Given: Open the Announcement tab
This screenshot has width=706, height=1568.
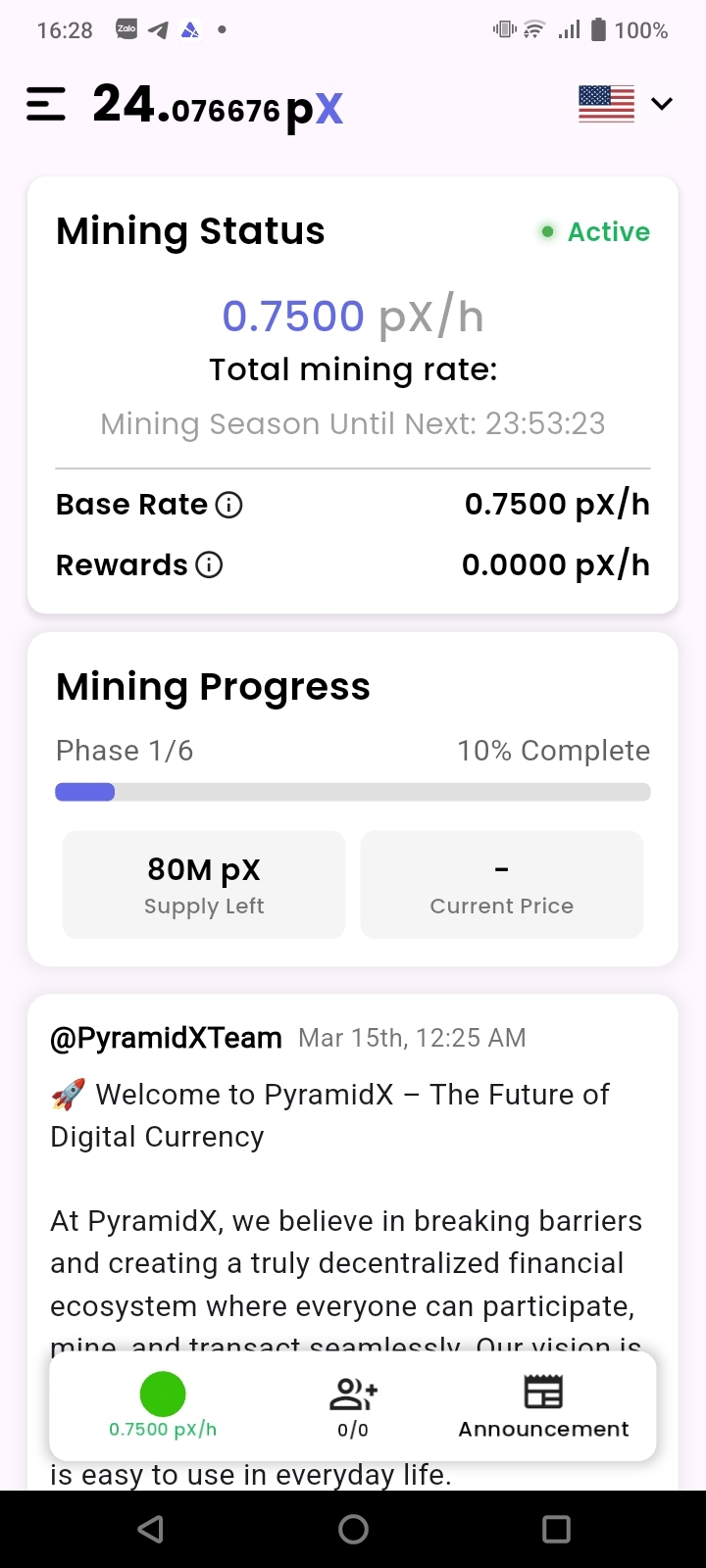Looking at the screenshot, I should click(543, 1407).
